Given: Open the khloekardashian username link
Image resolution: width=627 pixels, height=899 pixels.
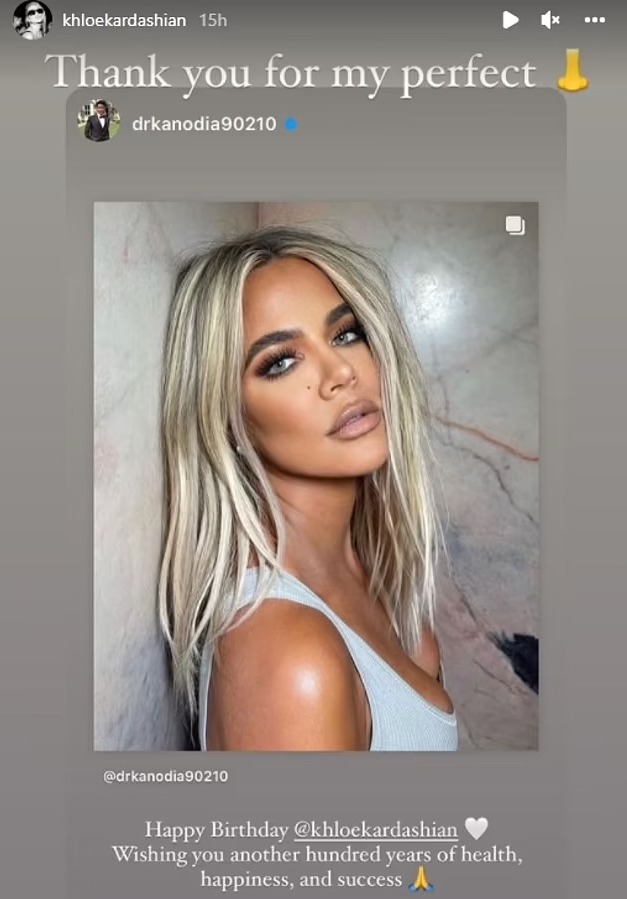Looking at the screenshot, I should pyautogui.click(x=124, y=20).
